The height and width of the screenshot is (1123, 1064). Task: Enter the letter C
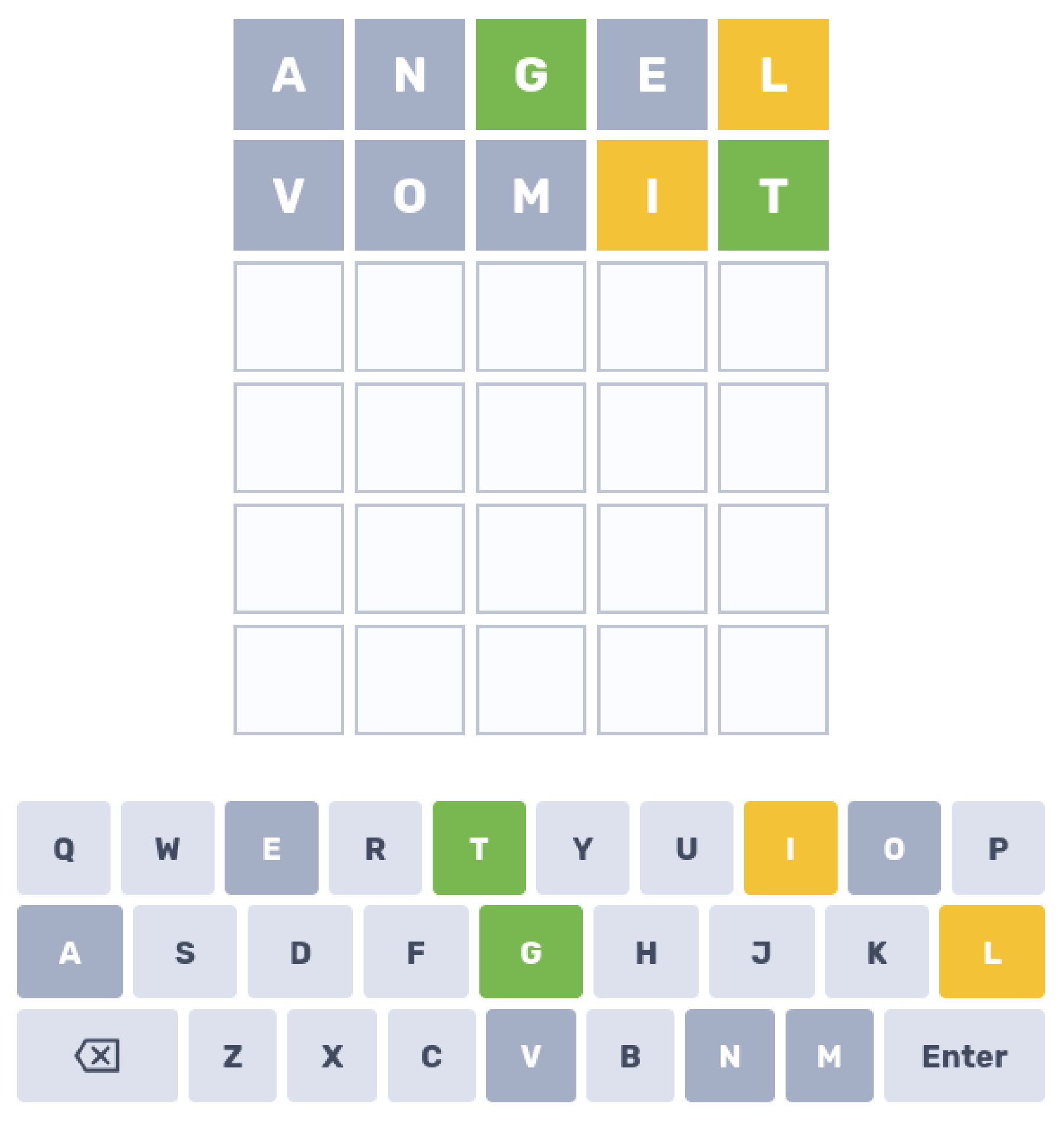coord(432,1055)
